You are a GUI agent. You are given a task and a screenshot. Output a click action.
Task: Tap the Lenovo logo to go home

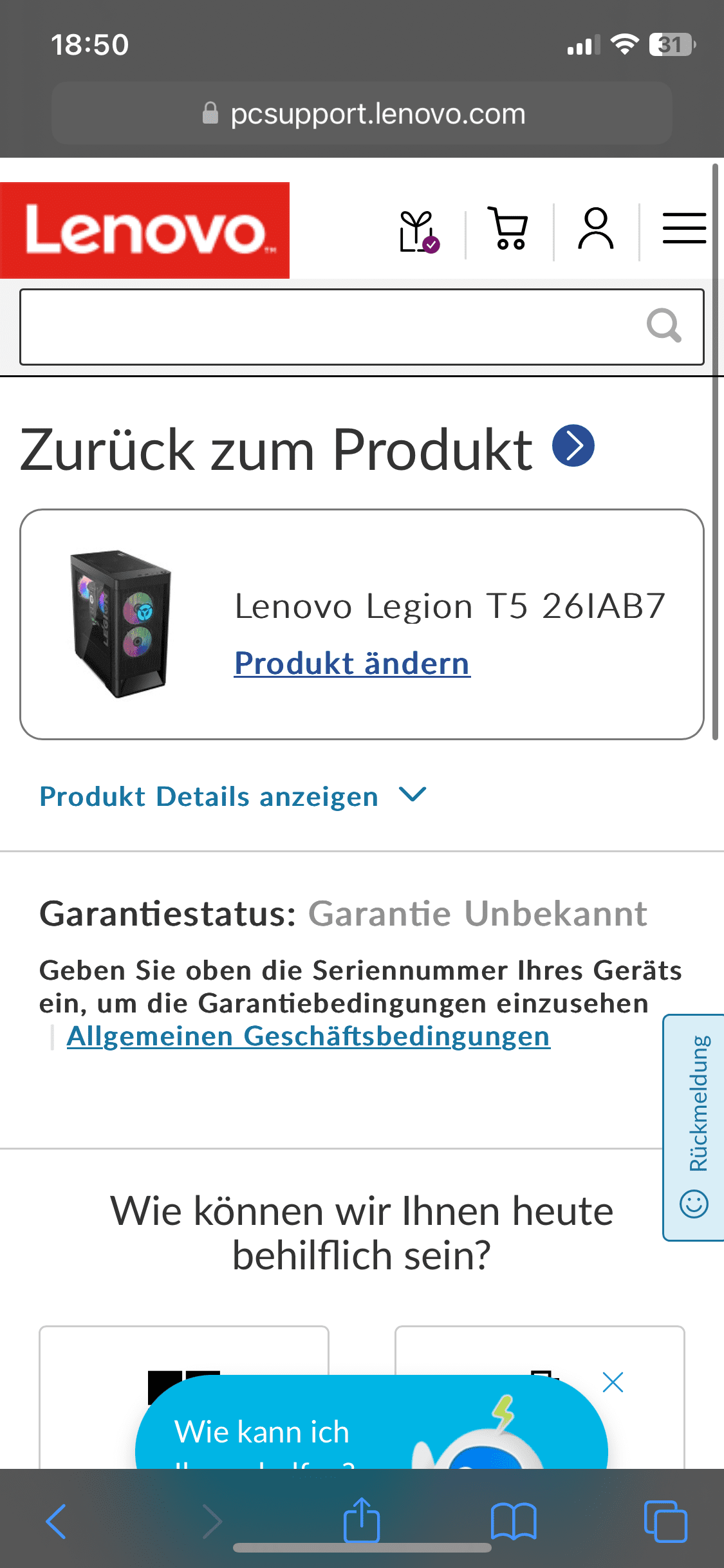point(145,230)
